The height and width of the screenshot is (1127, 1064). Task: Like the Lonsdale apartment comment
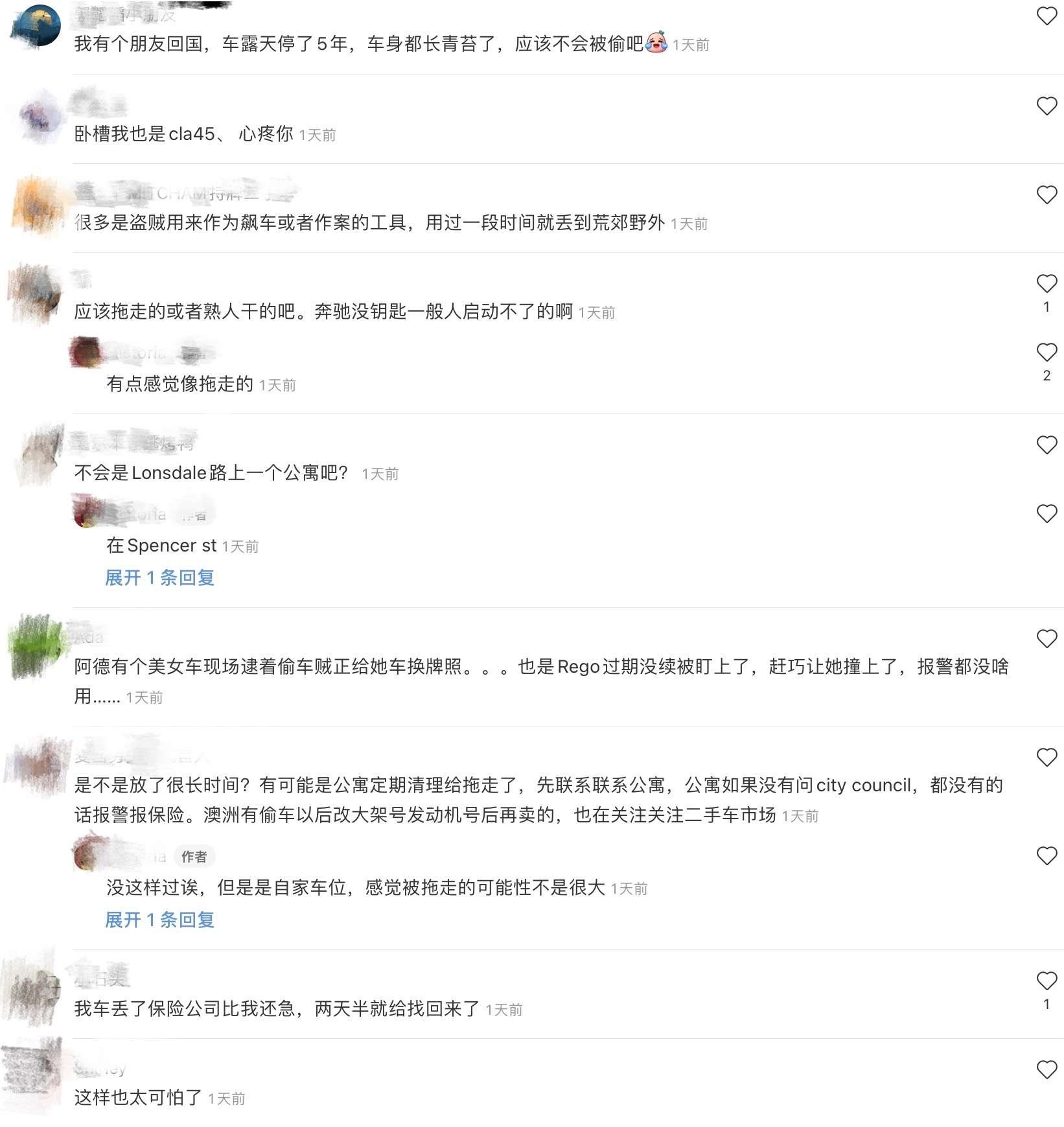click(x=1047, y=445)
